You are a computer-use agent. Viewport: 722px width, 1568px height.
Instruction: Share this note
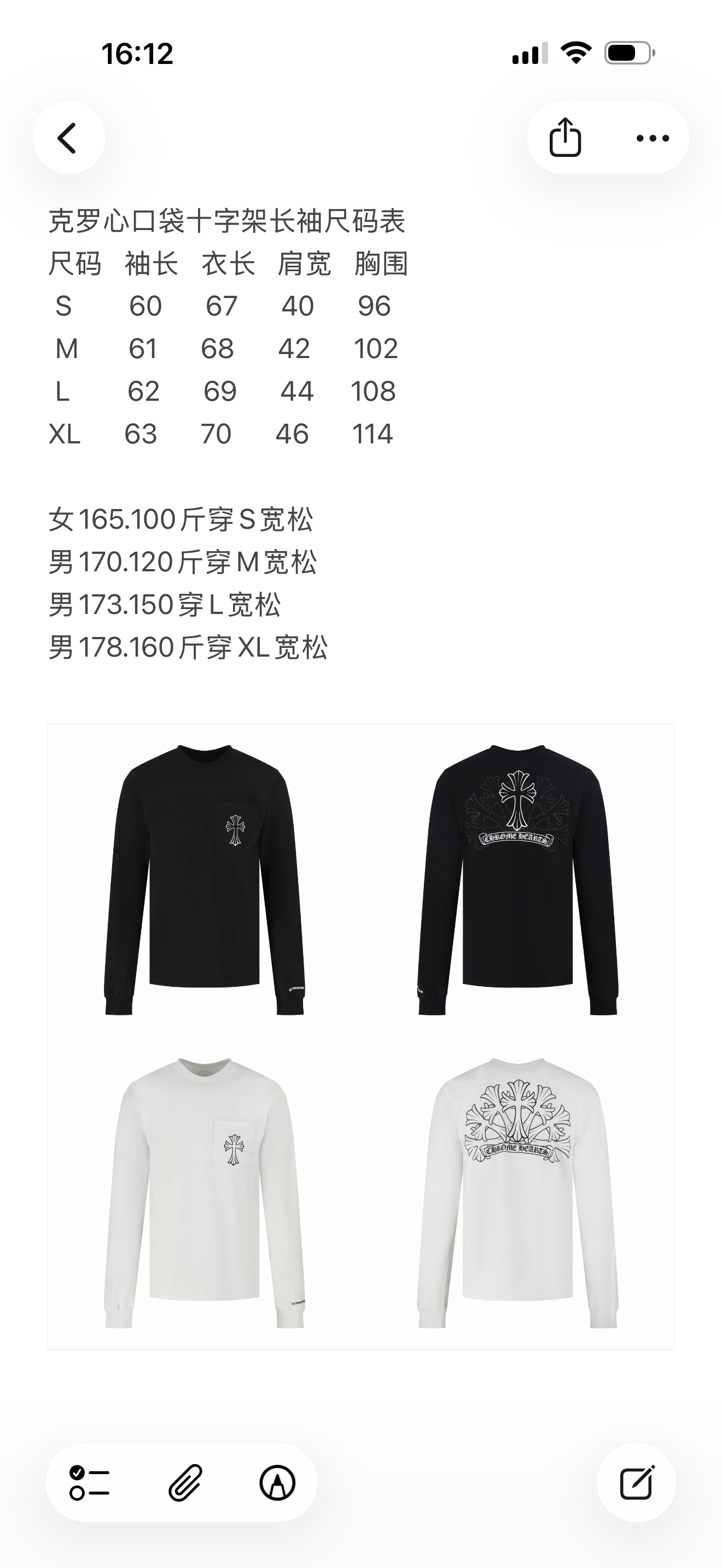566,138
